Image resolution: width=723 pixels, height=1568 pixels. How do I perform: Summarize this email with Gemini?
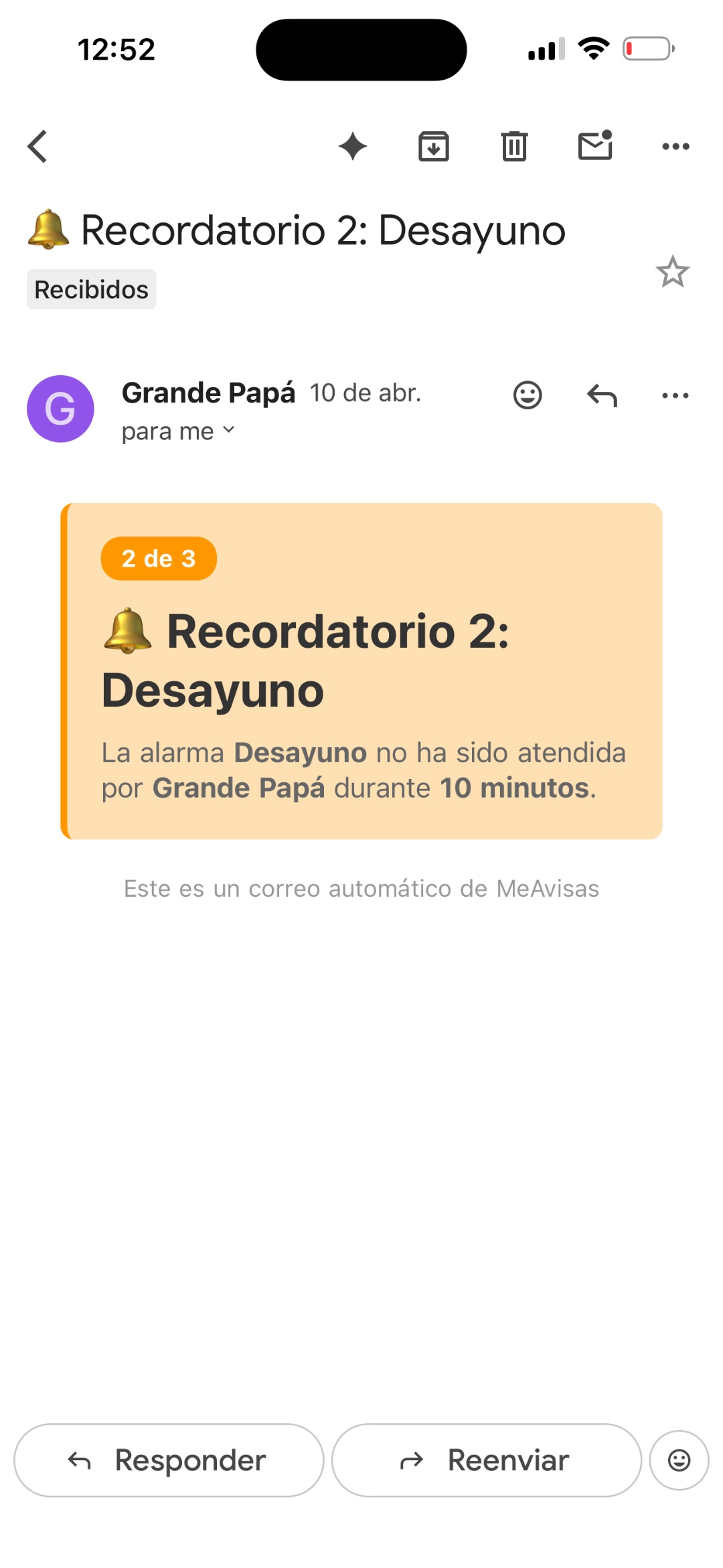(x=353, y=146)
